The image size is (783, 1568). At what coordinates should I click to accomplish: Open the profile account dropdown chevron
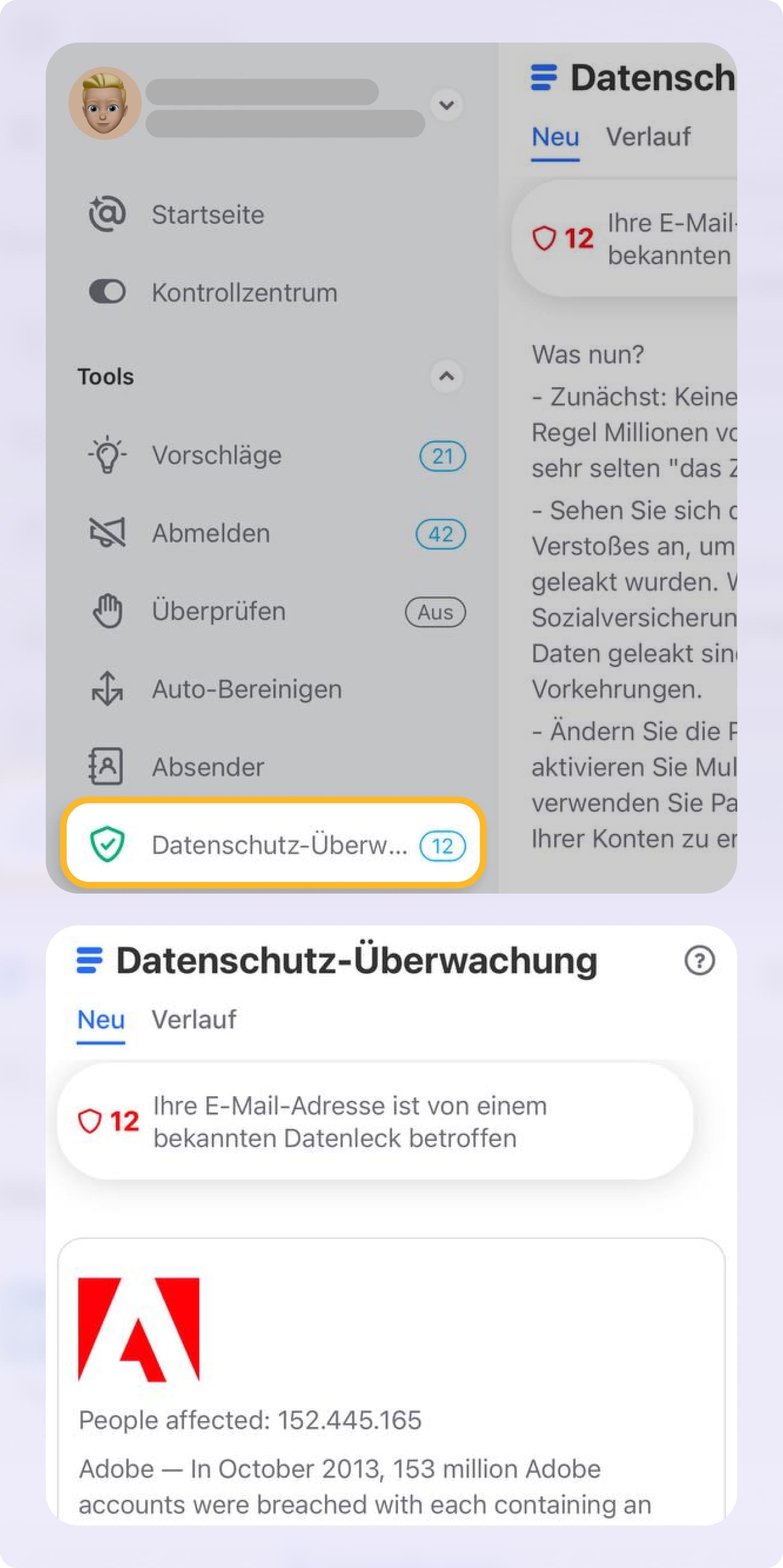tap(446, 105)
